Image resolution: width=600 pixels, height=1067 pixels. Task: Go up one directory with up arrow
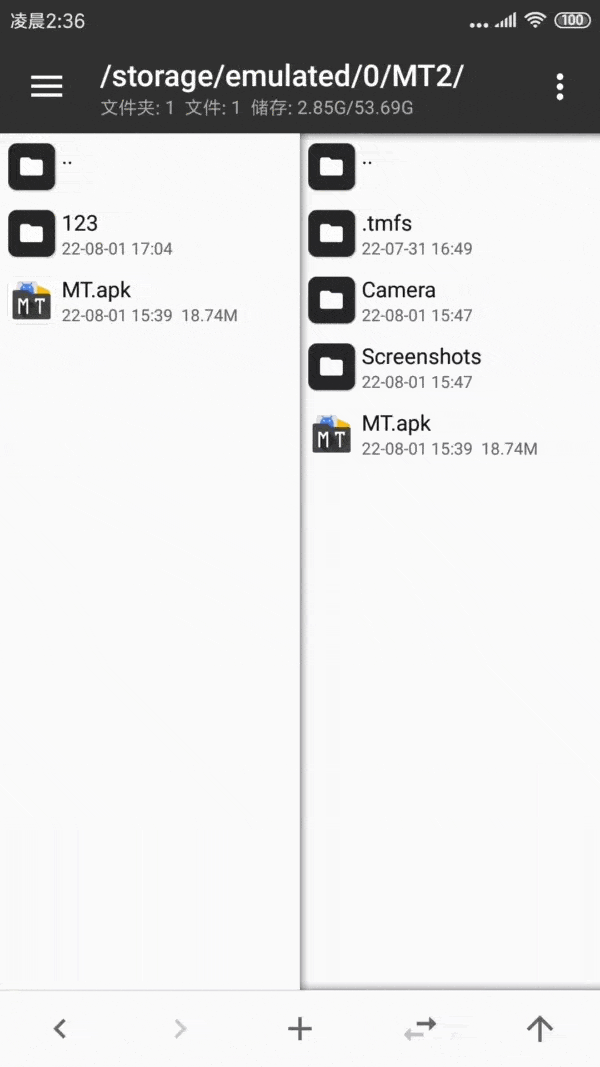pos(539,1028)
